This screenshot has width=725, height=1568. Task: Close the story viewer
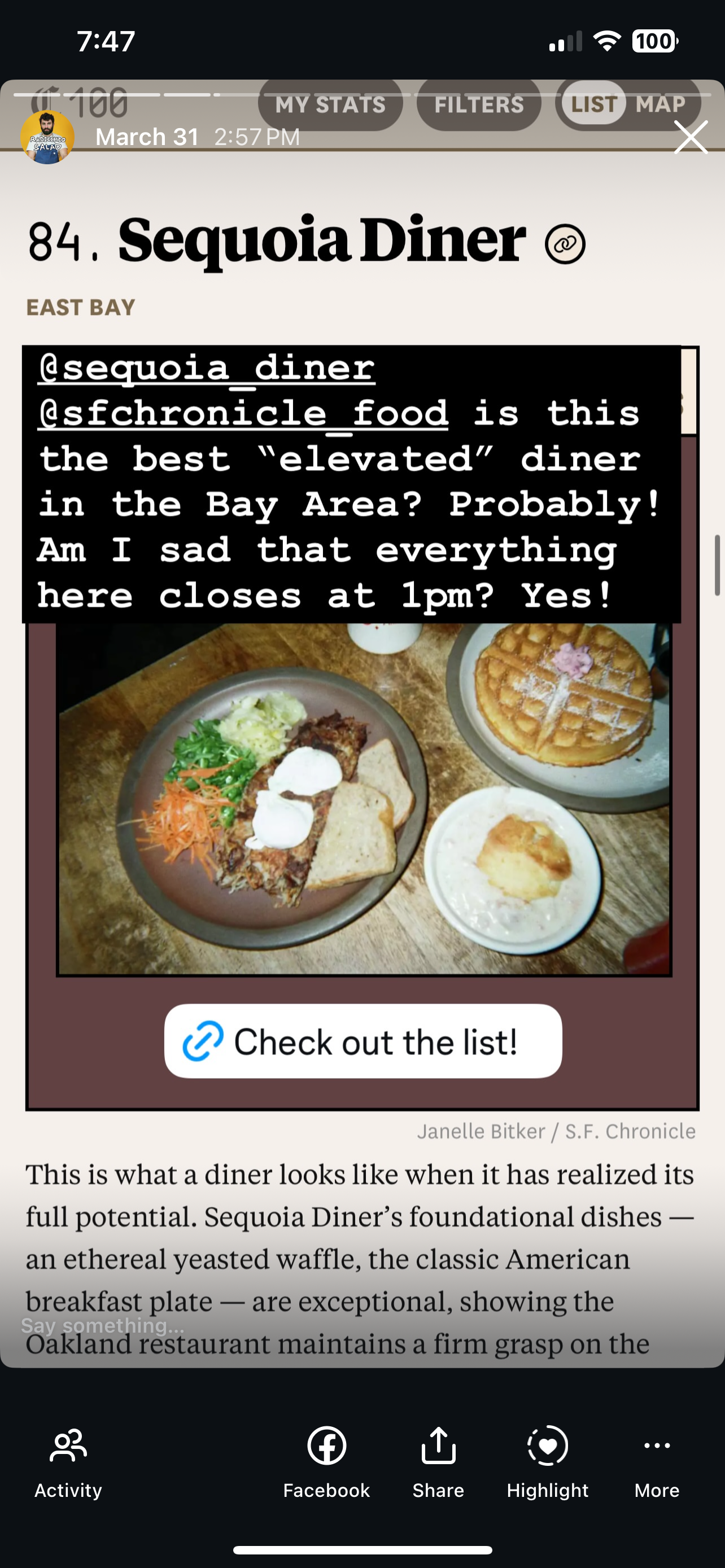tap(691, 138)
